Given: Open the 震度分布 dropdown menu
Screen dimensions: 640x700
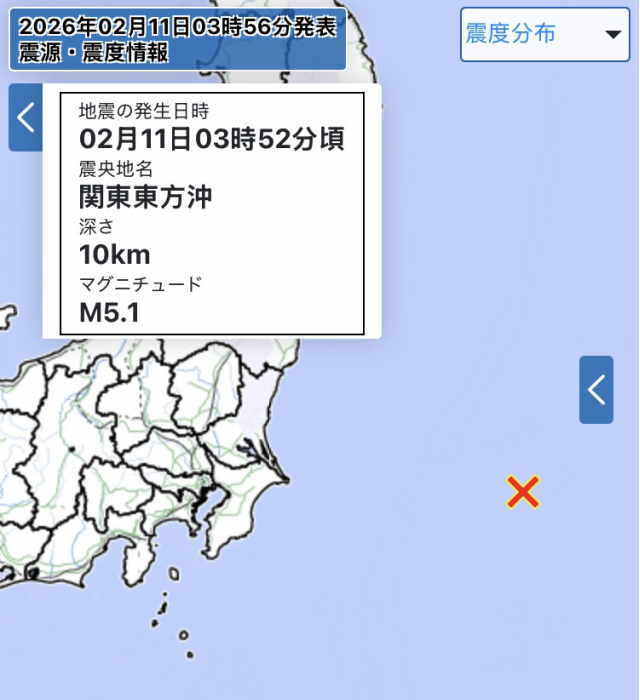Looking at the screenshot, I should pyautogui.click(x=545, y=34).
